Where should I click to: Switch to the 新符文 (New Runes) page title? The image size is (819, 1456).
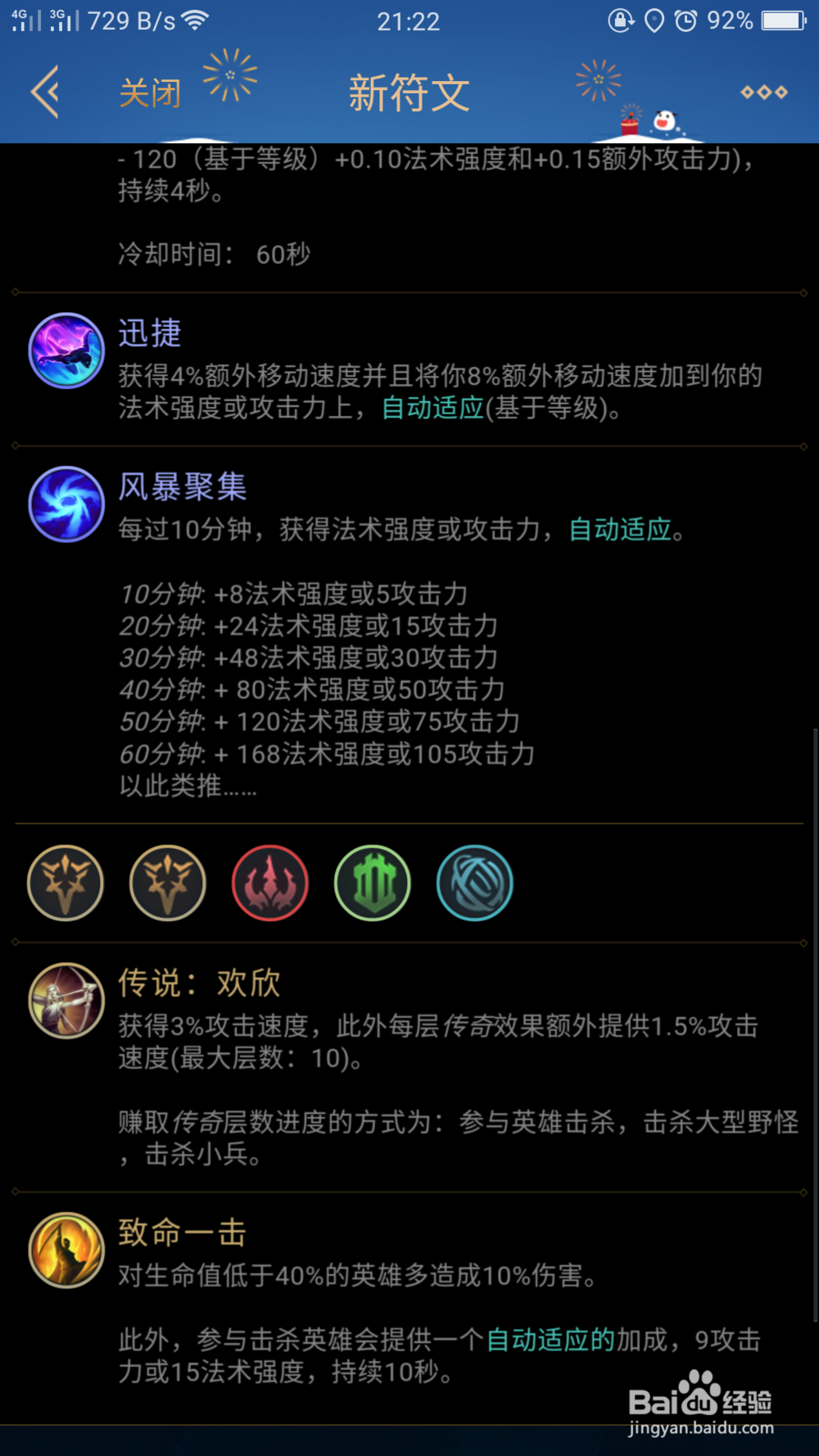409,93
